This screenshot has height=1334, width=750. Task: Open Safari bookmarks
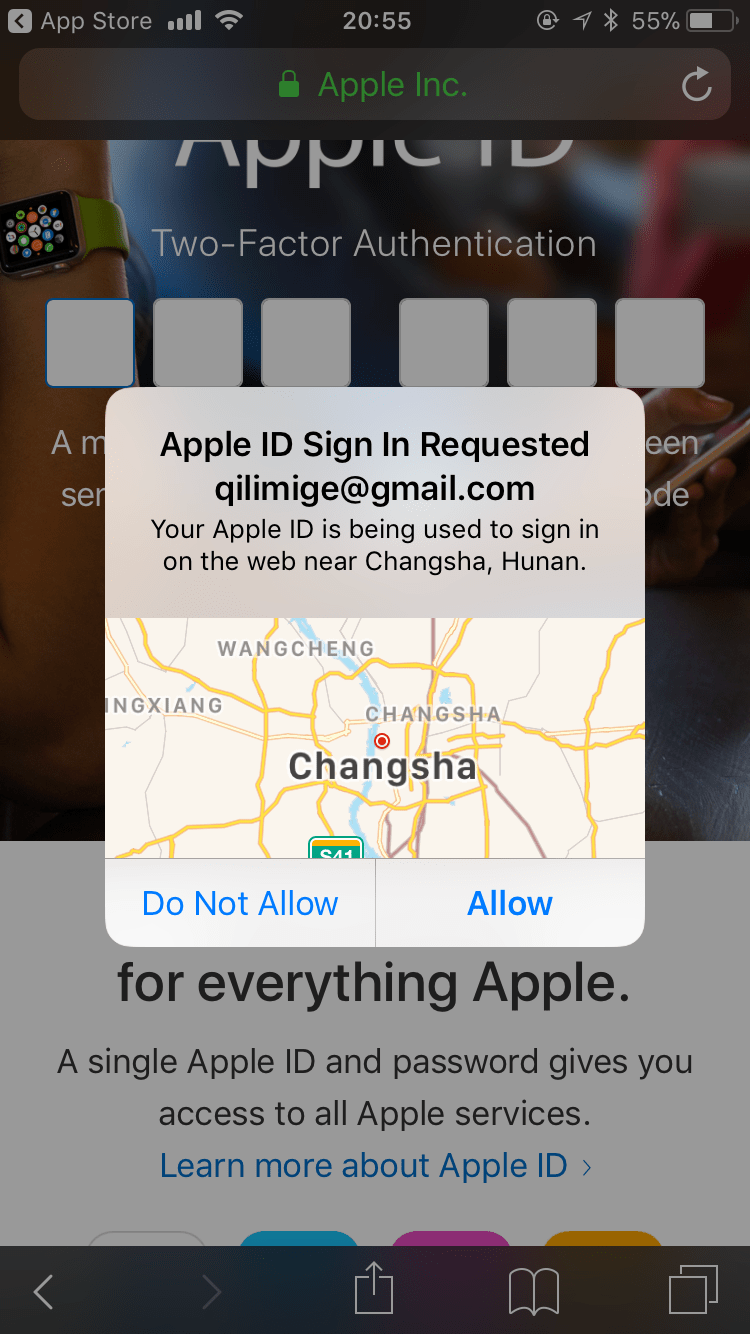tap(534, 1292)
